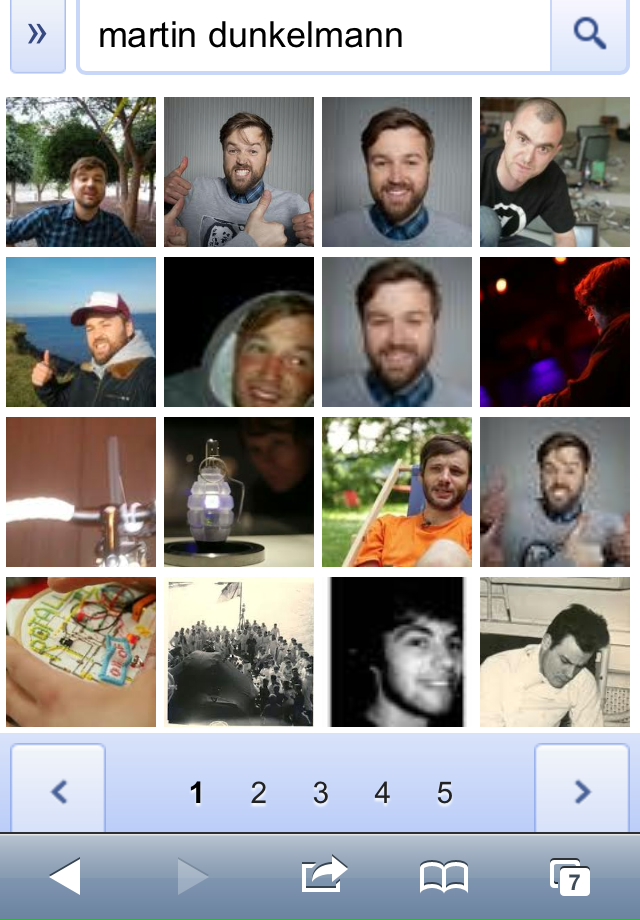Open next page of image results

(582, 792)
